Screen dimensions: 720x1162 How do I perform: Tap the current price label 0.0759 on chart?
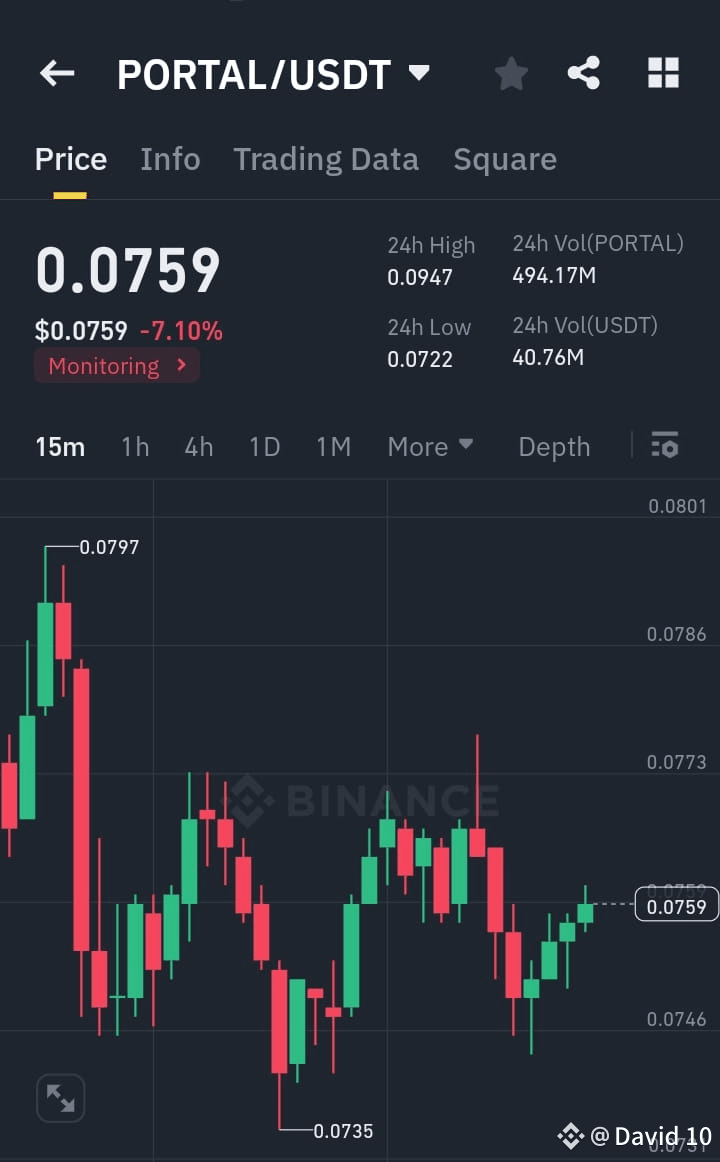tap(676, 903)
